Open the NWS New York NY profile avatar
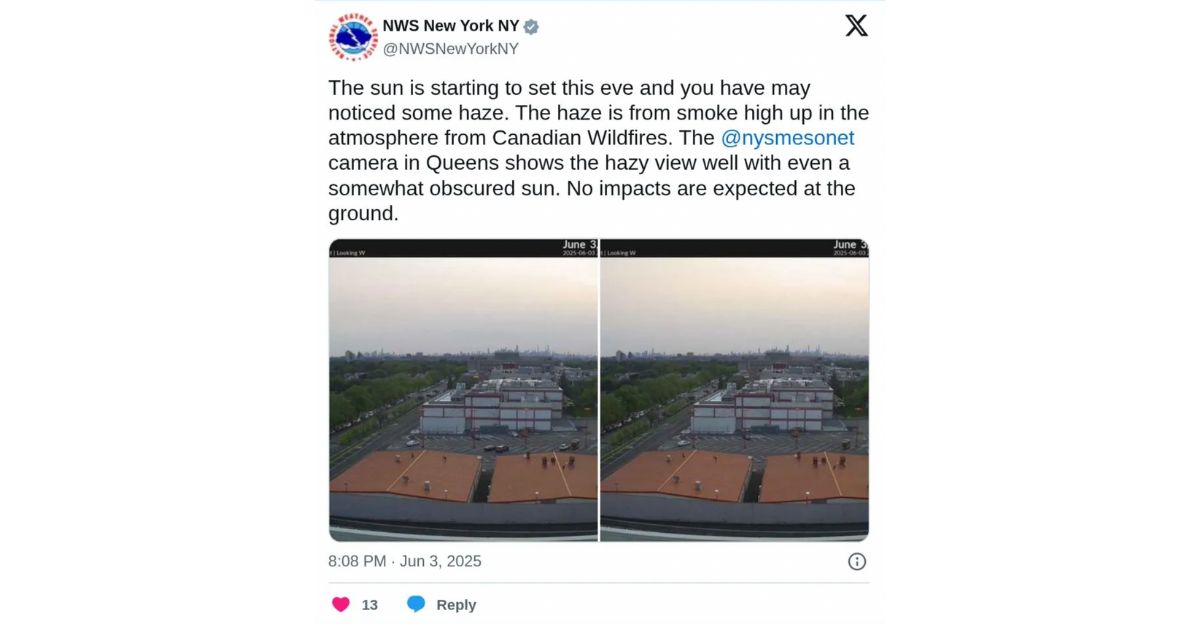Viewport: 1200px width, 624px height. [353, 37]
